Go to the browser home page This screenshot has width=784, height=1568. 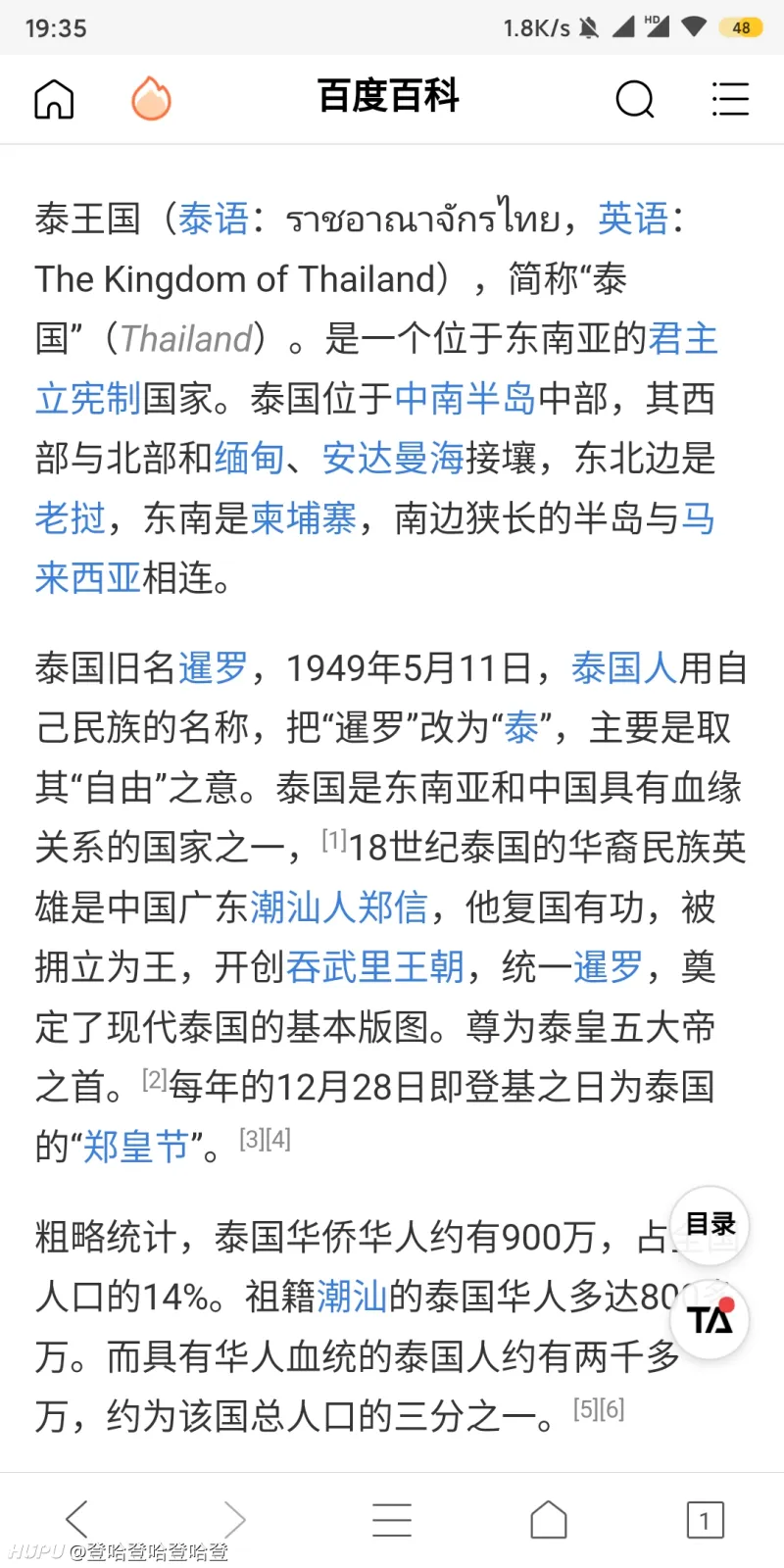pos(549,1520)
